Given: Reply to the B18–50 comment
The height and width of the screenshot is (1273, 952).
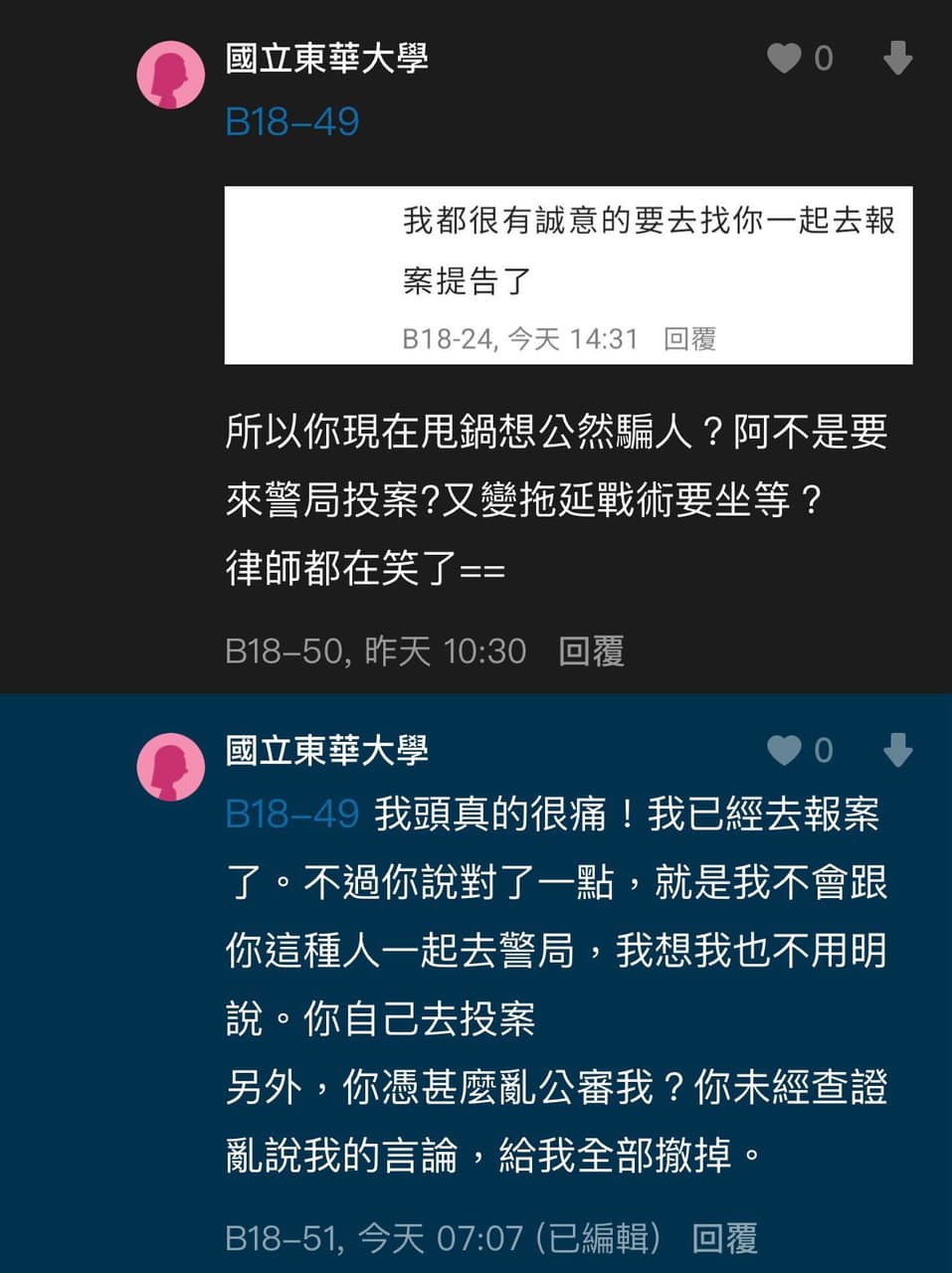Looking at the screenshot, I should coord(591,651).
